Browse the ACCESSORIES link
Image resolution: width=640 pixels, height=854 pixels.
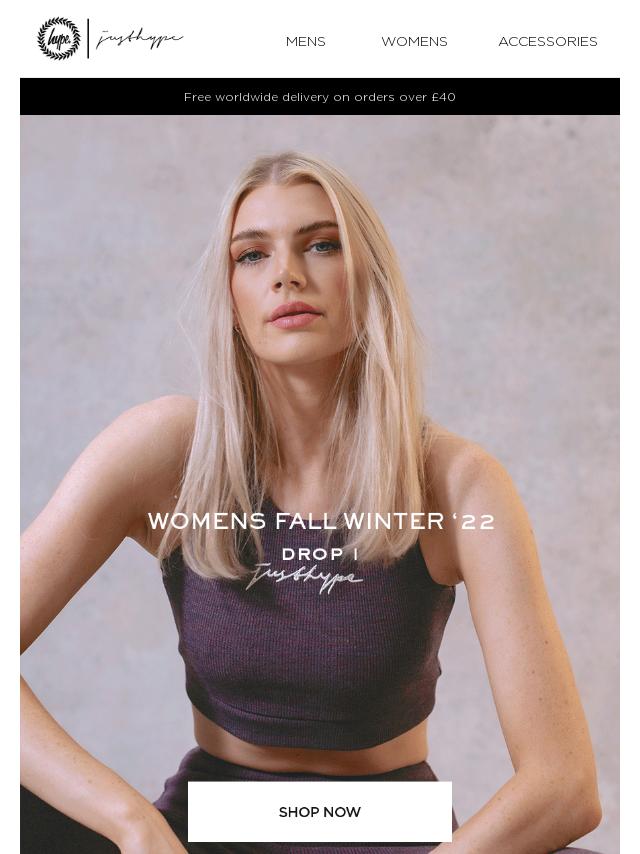click(x=547, y=41)
